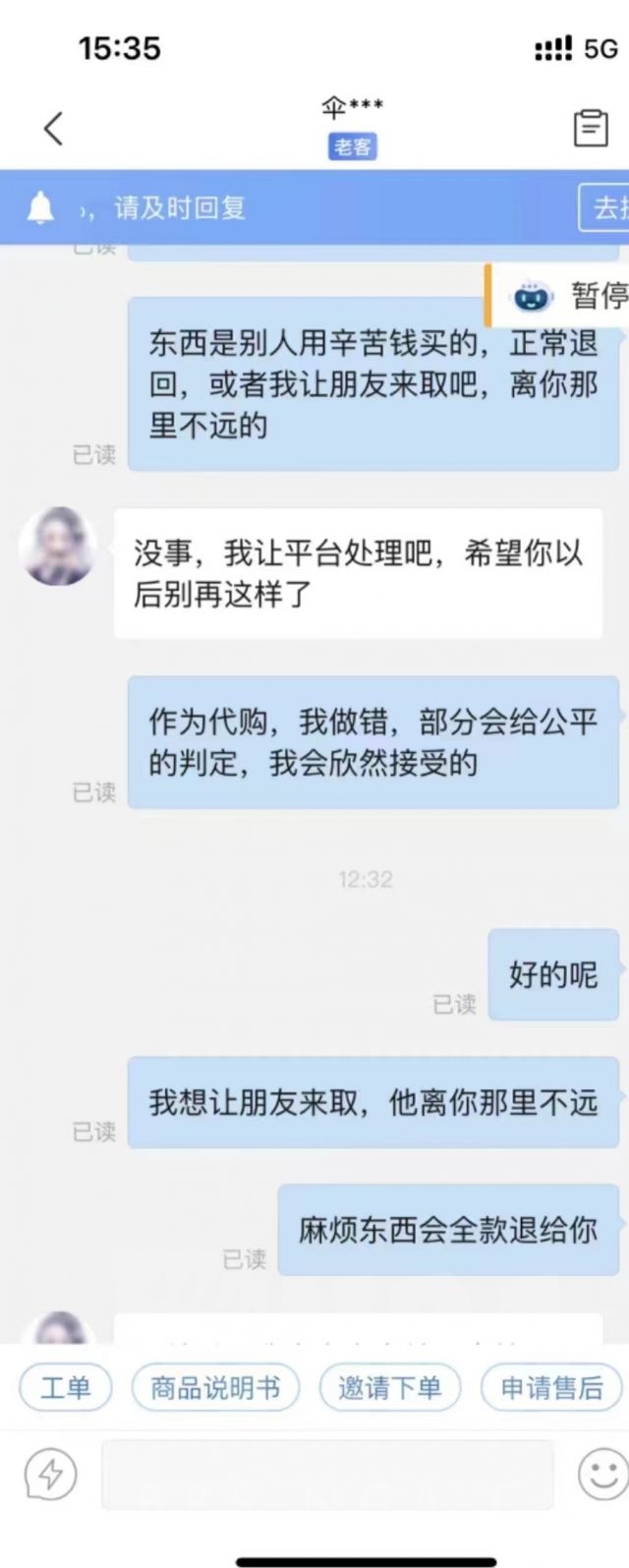629x1568 pixels.
Task: View the customer's avatar profile
Action: pyautogui.click(x=57, y=547)
